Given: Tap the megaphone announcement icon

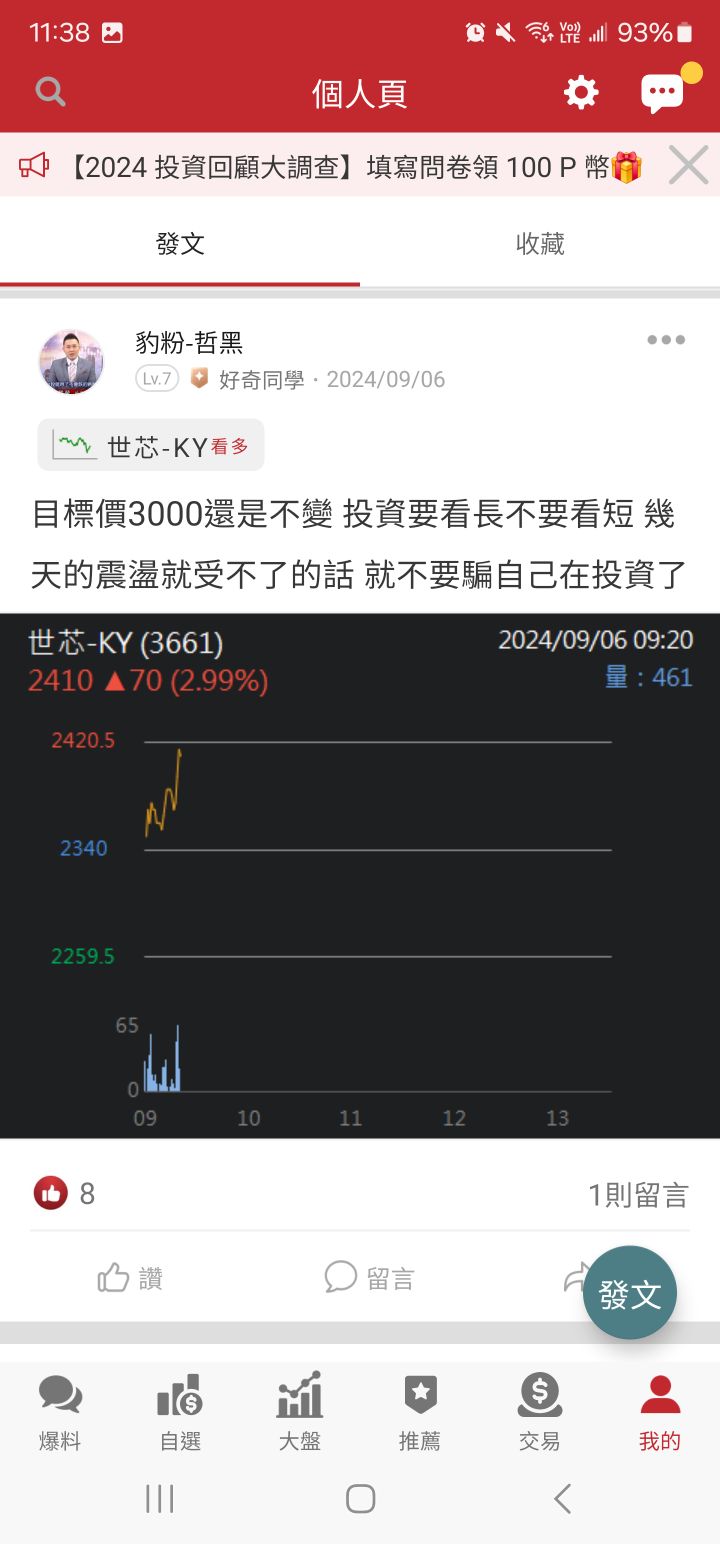Looking at the screenshot, I should [x=36, y=166].
